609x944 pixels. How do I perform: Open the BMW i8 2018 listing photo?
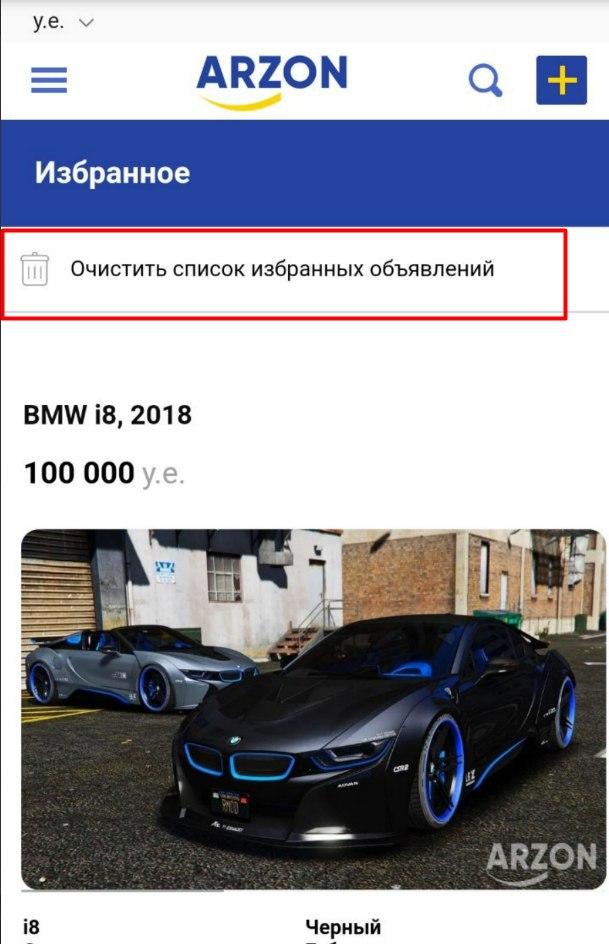tap(313, 708)
